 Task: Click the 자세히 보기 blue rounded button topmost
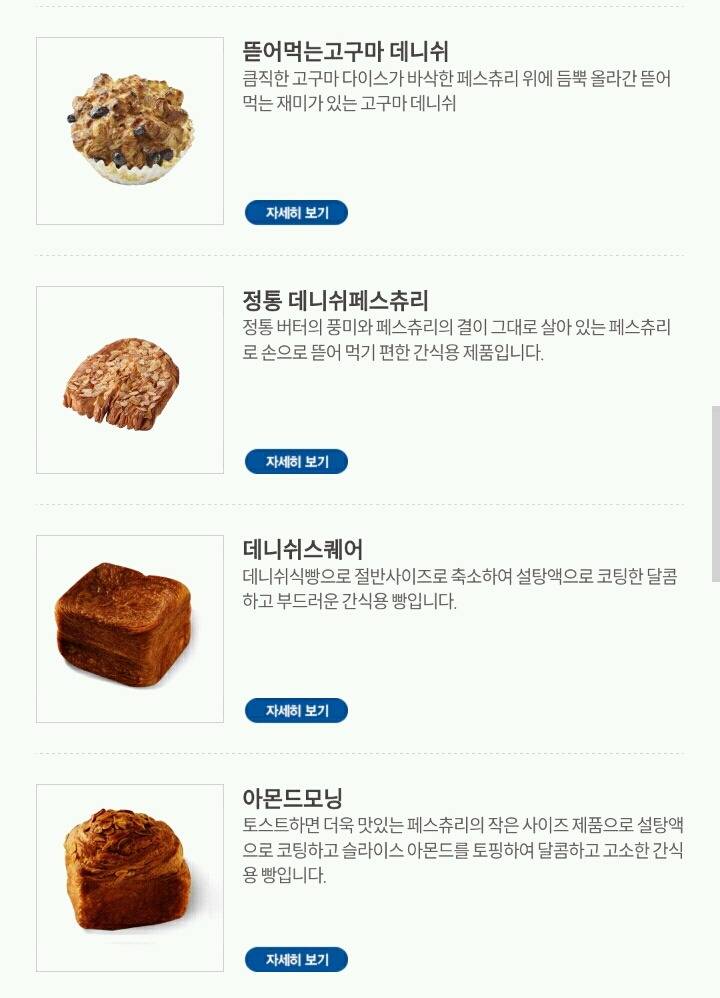pyautogui.click(x=298, y=213)
